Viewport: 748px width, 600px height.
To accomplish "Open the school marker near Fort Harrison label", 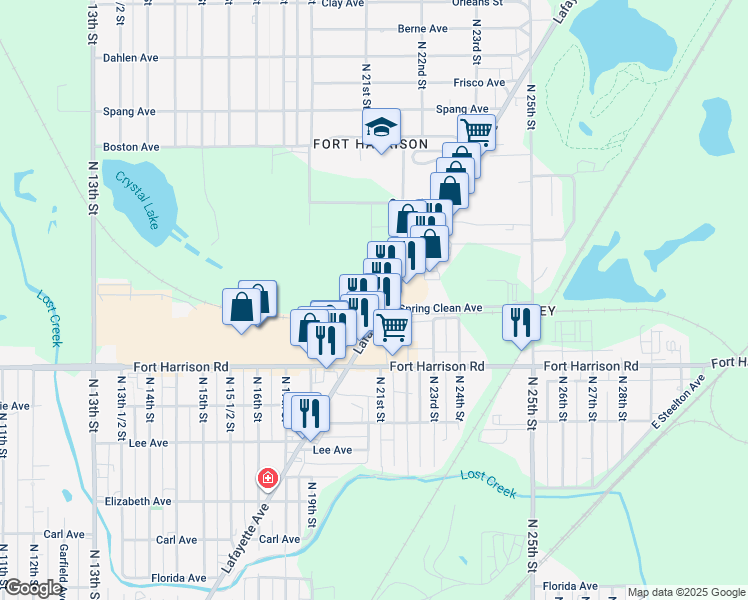I will [381, 129].
